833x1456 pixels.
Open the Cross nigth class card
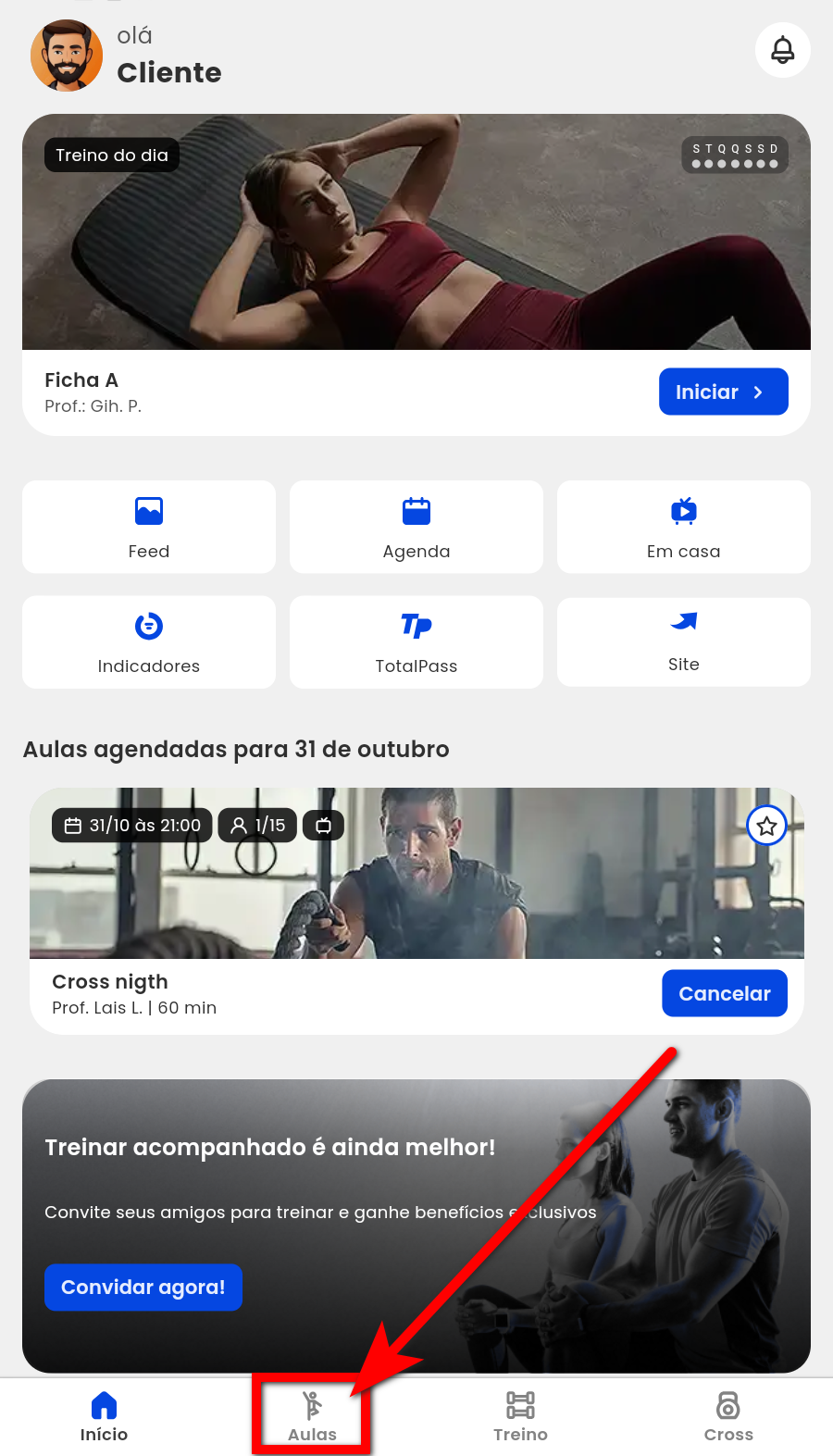416,889
